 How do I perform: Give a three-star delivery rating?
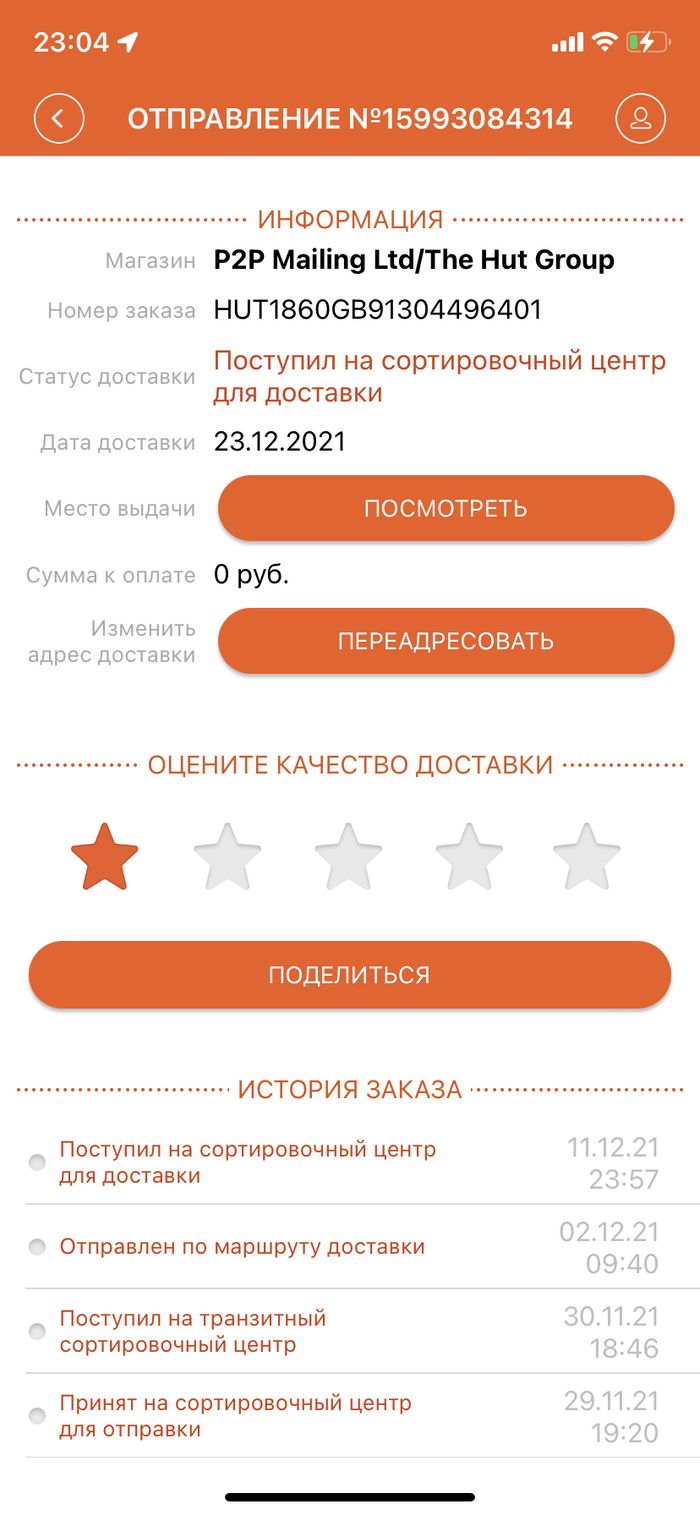point(348,857)
